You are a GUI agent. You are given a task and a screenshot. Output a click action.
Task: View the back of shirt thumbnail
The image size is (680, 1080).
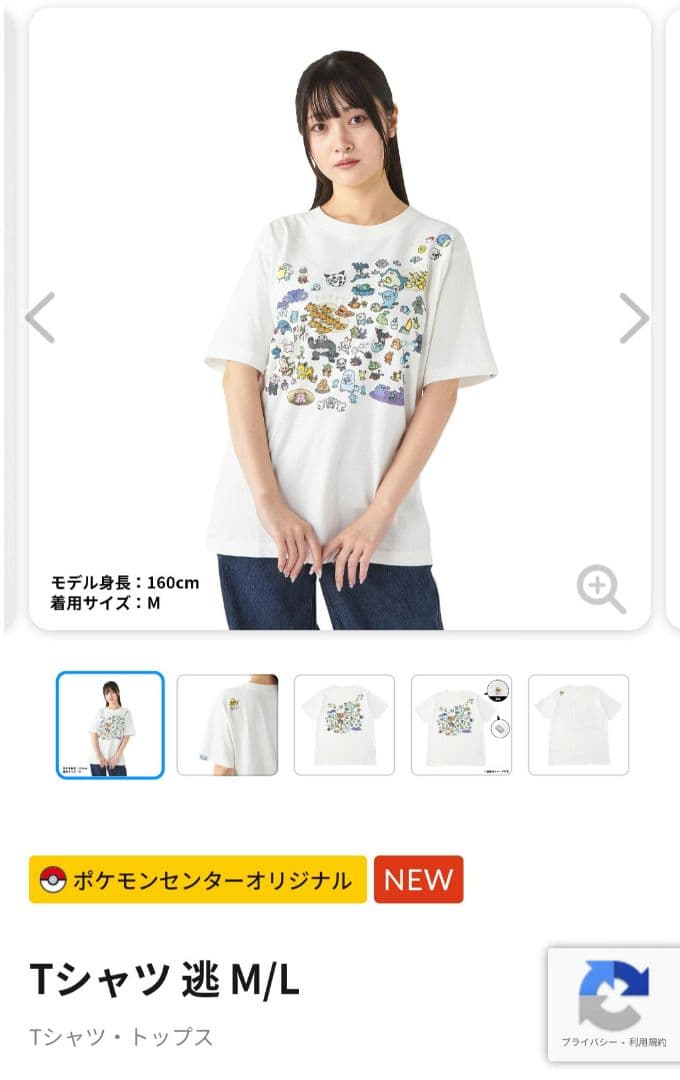point(578,725)
